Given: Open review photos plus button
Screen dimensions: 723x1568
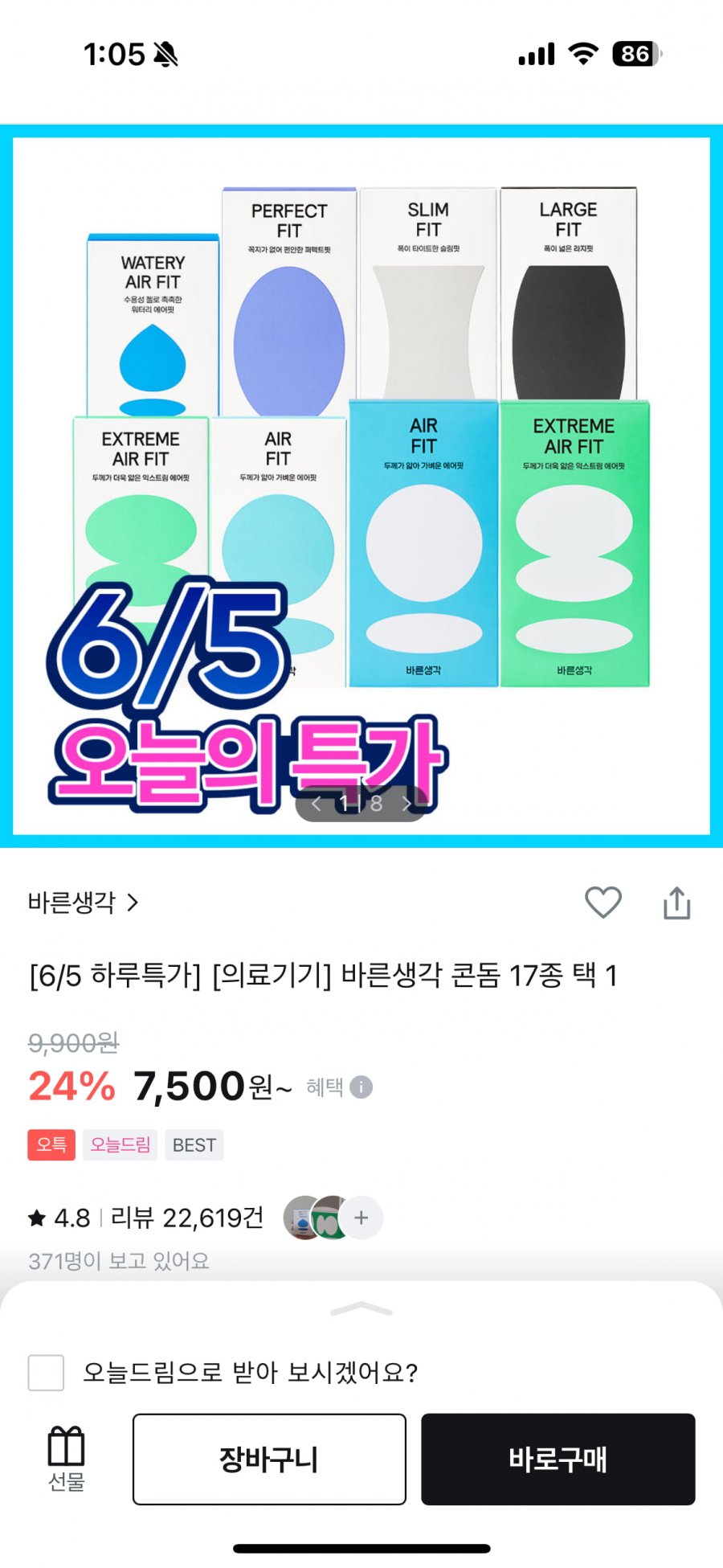Looking at the screenshot, I should (x=361, y=1218).
